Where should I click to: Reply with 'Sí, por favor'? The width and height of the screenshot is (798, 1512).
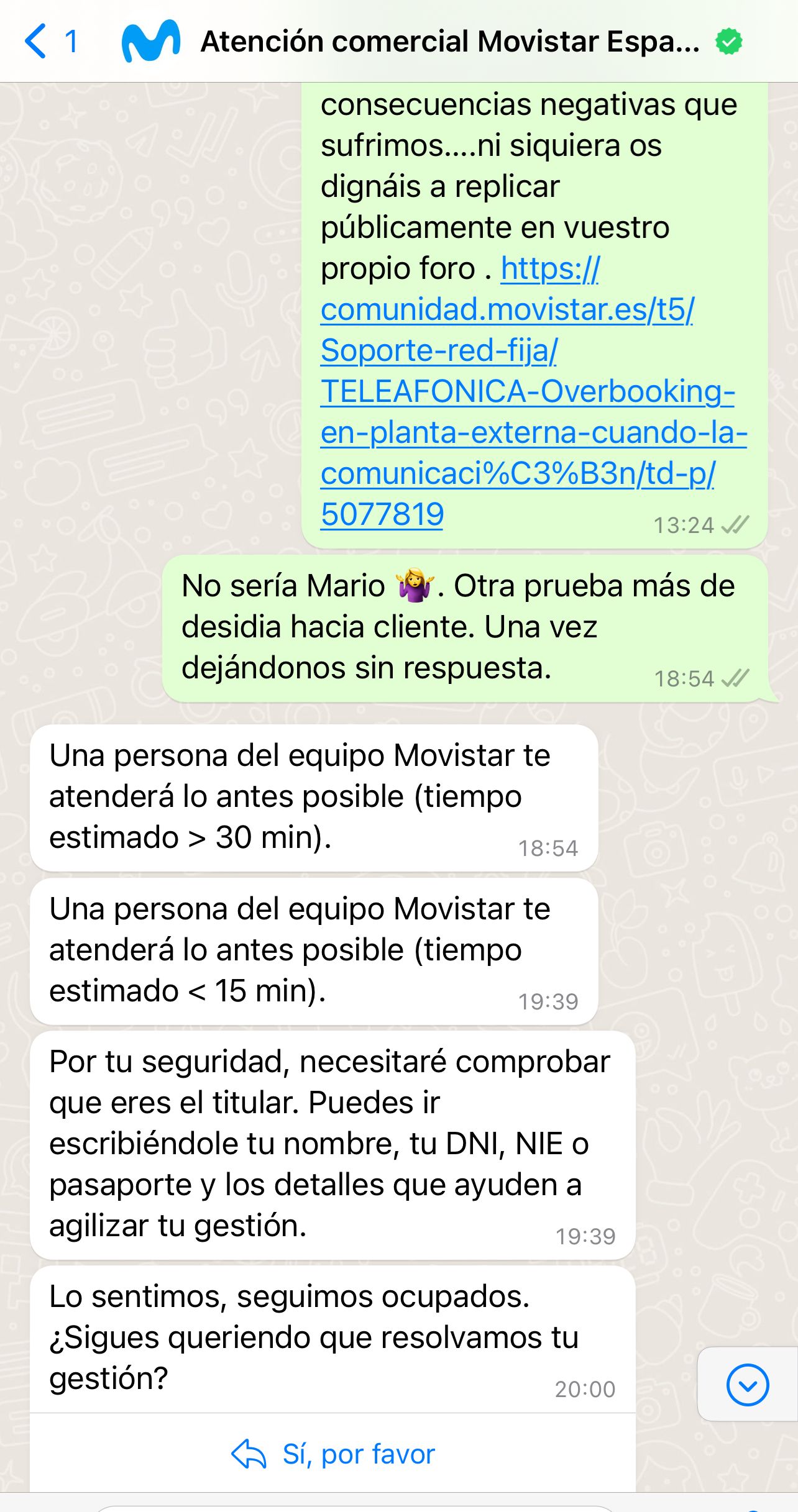[x=333, y=1454]
